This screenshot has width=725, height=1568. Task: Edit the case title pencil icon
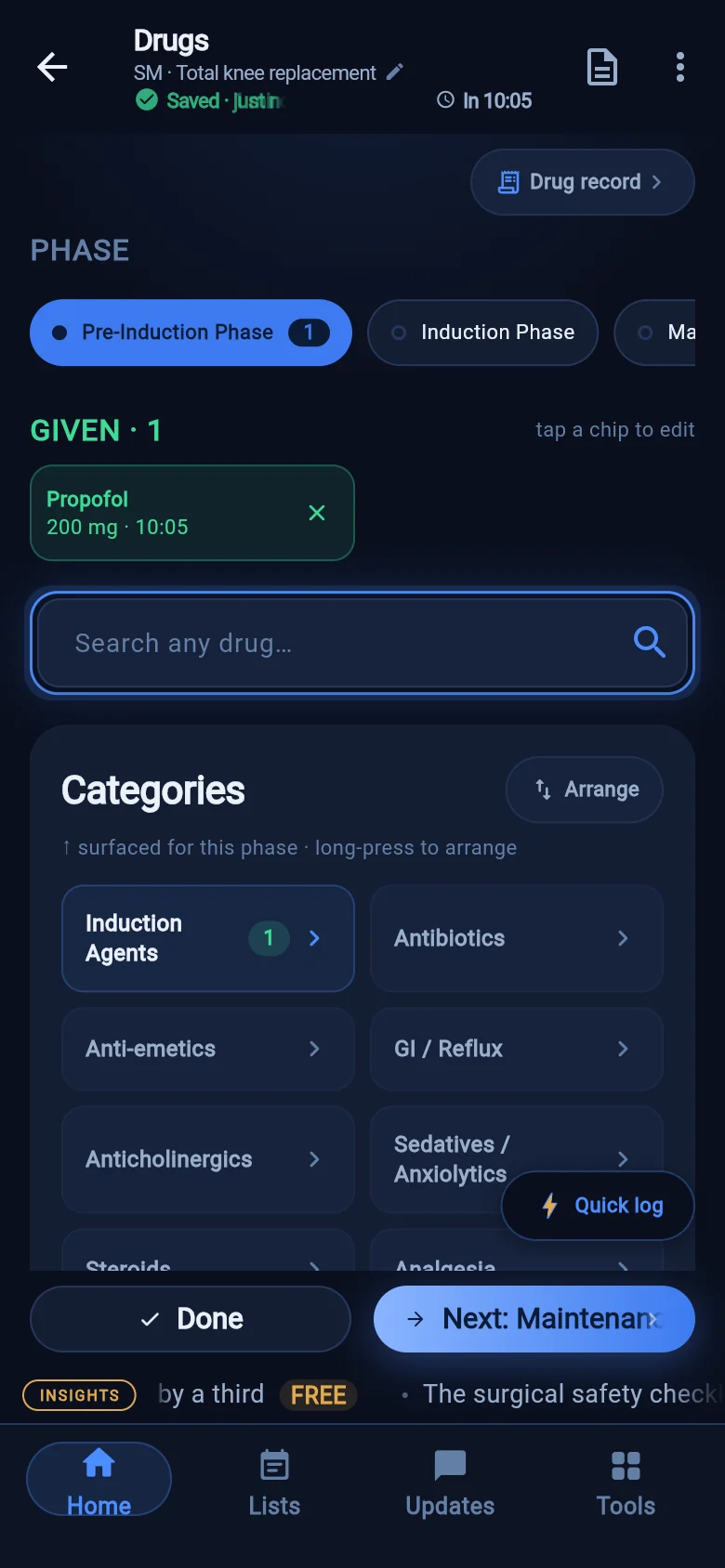click(395, 72)
